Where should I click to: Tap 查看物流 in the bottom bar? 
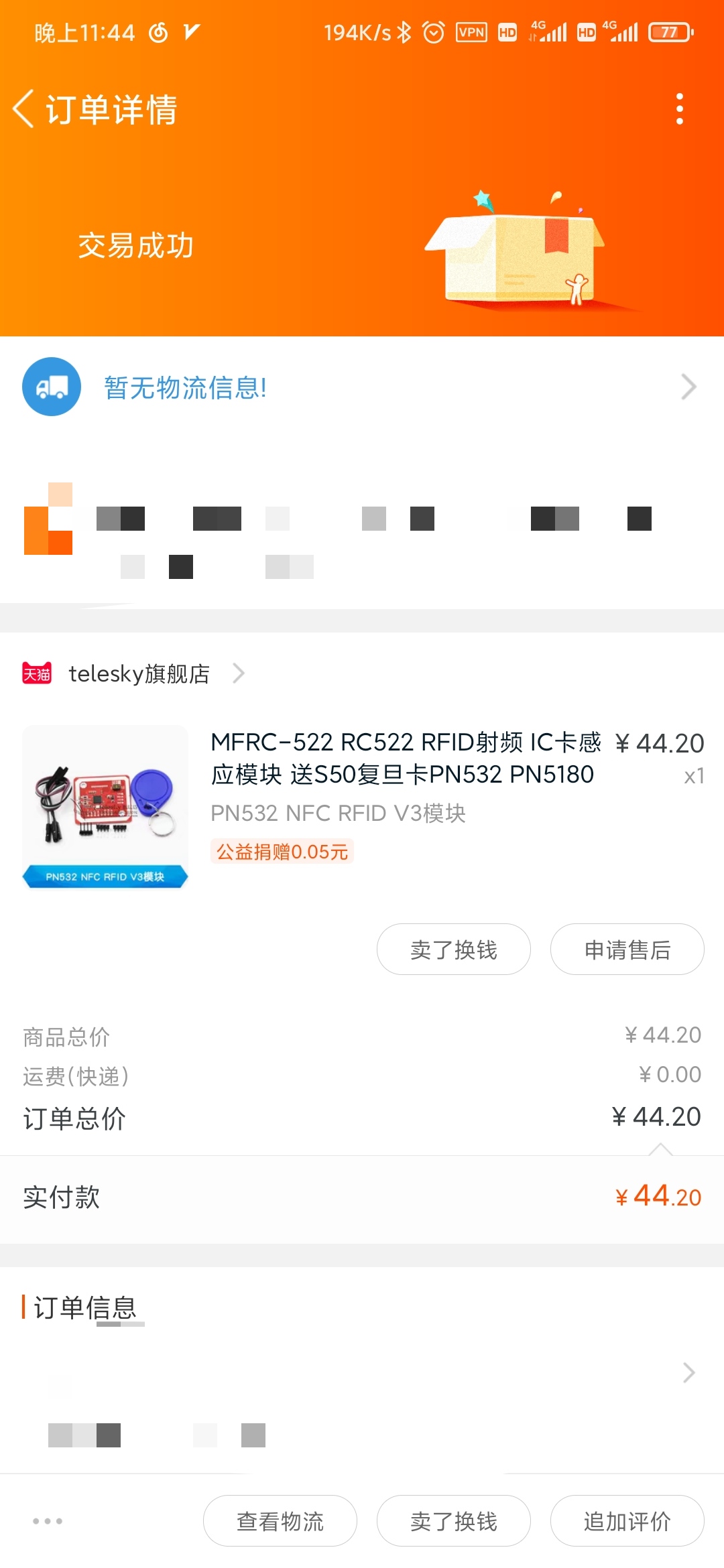[x=280, y=1521]
